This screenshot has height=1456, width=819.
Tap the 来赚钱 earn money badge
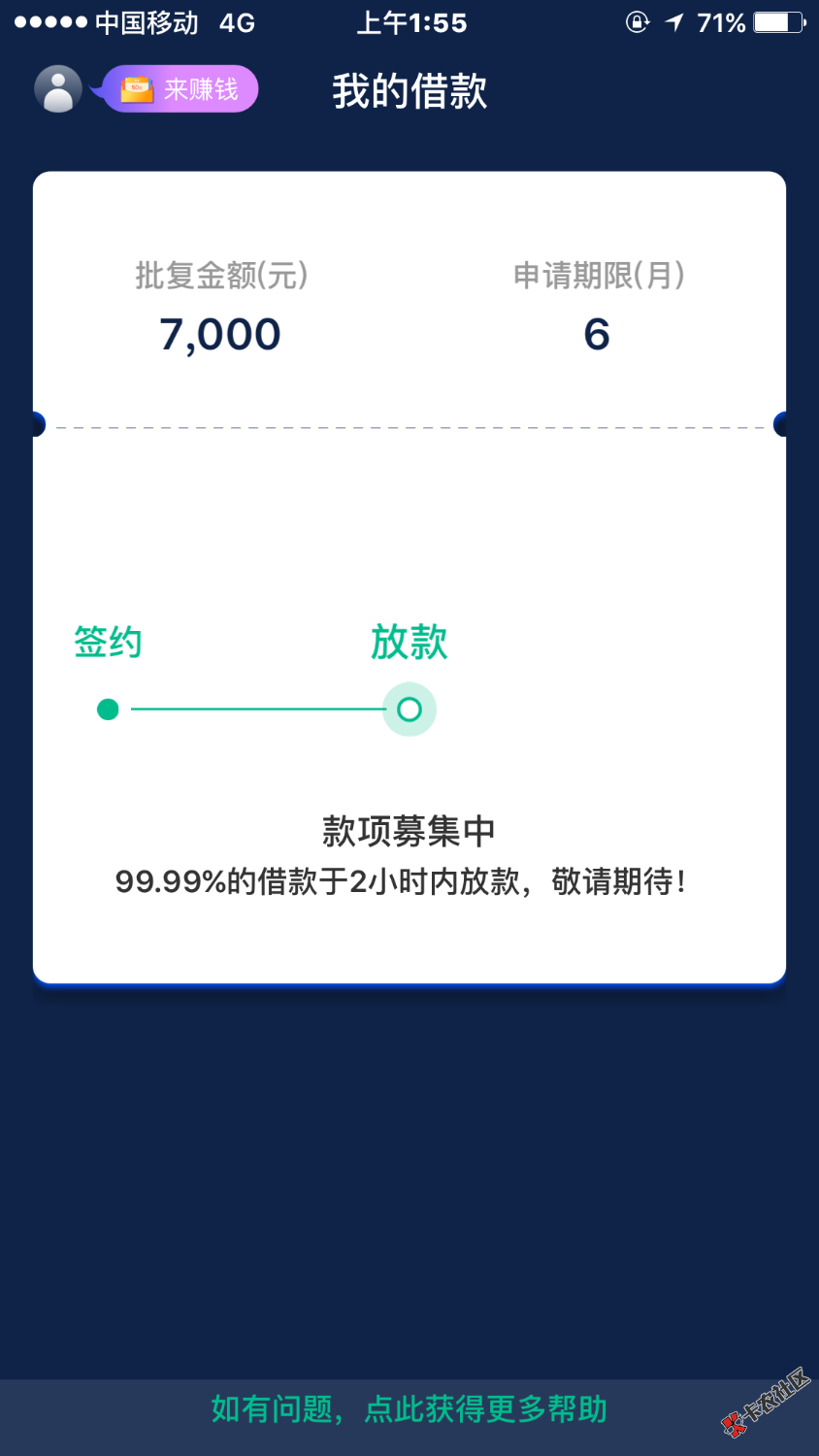[x=179, y=89]
